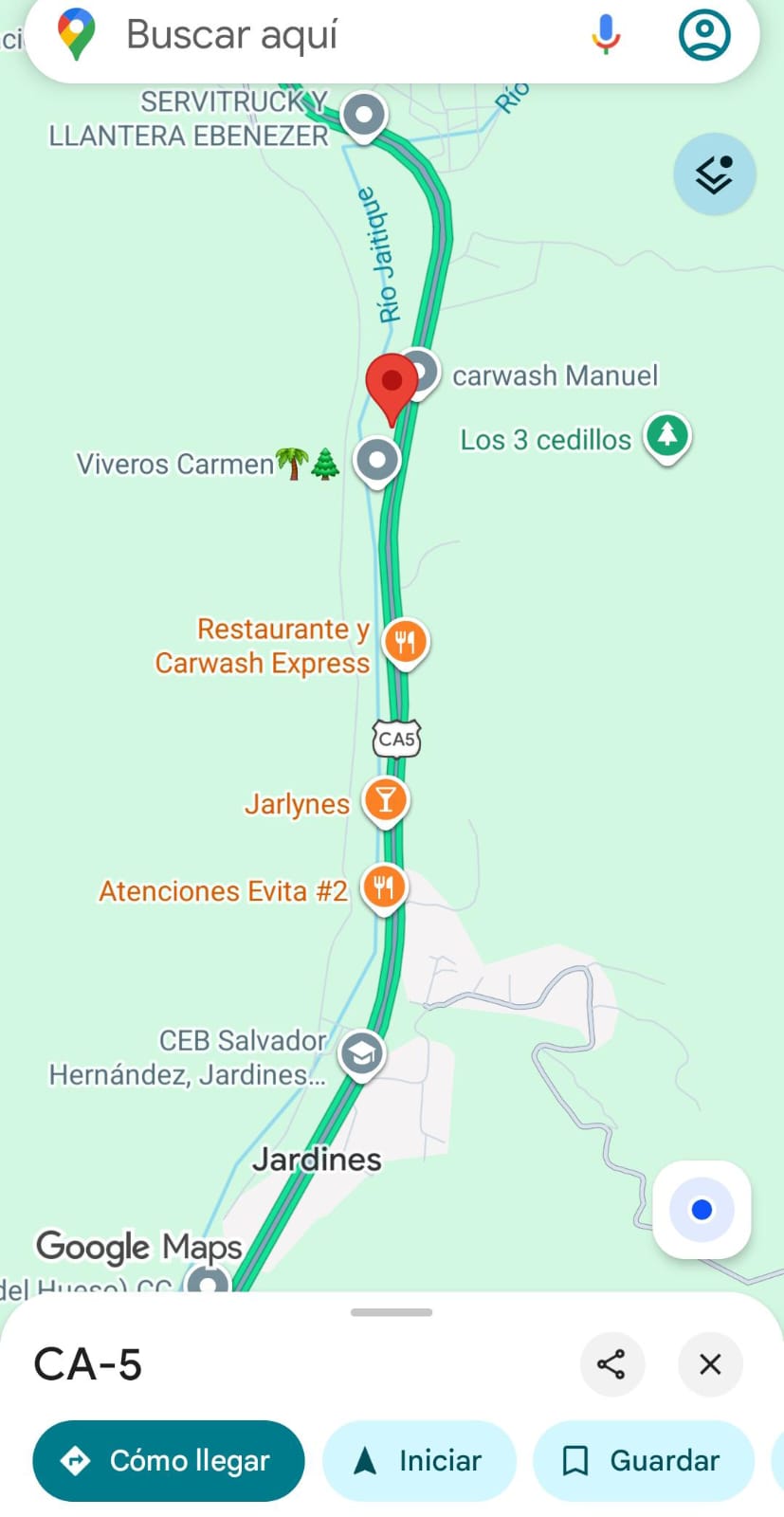This screenshot has height=1517, width=784.
Task: Close the CA-5 place panel
Action: pyautogui.click(x=710, y=1364)
